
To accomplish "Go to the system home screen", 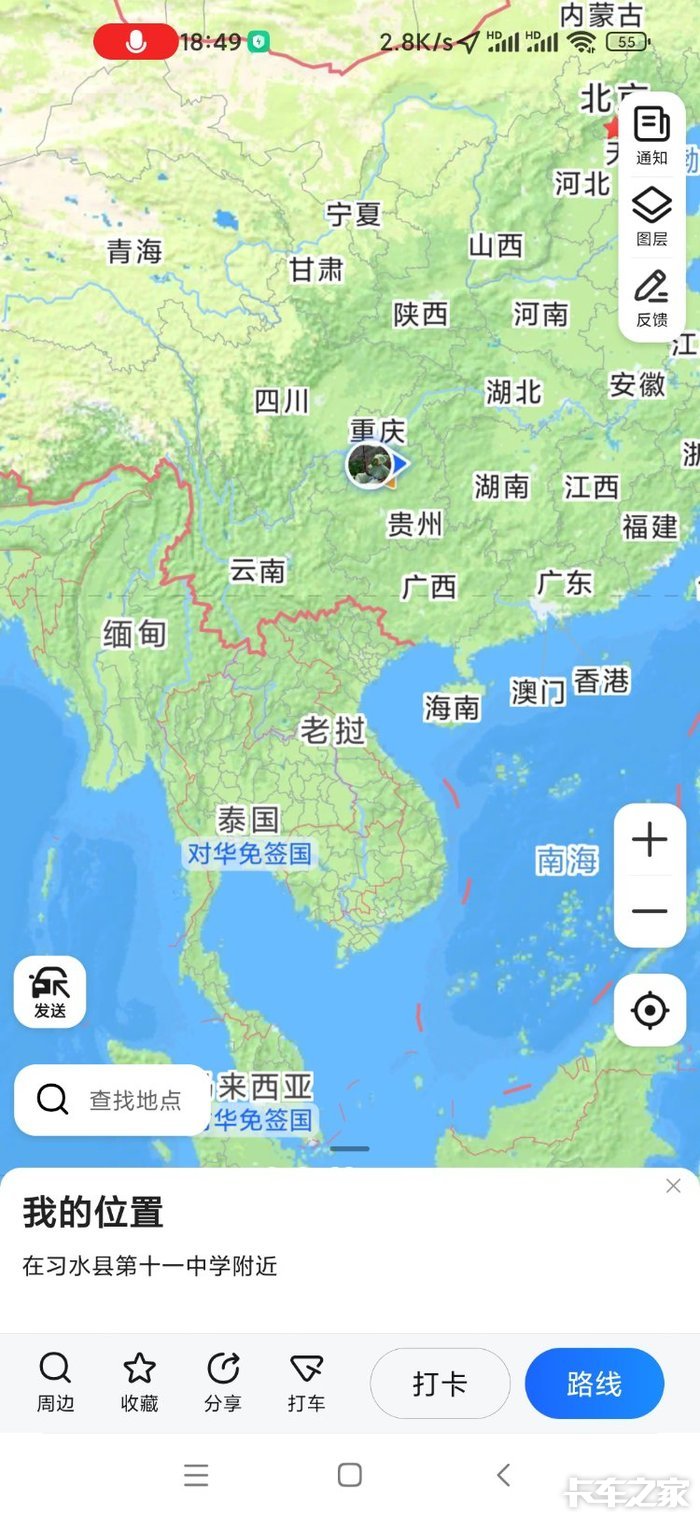I will [x=349, y=1474].
